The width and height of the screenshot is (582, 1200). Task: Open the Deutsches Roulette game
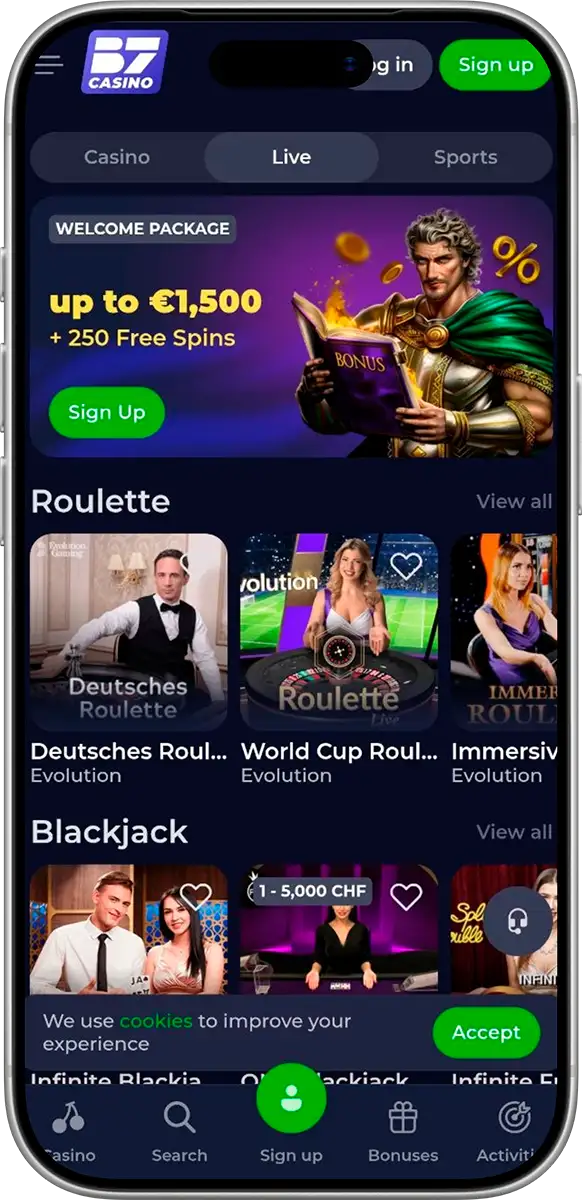tap(129, 632)
